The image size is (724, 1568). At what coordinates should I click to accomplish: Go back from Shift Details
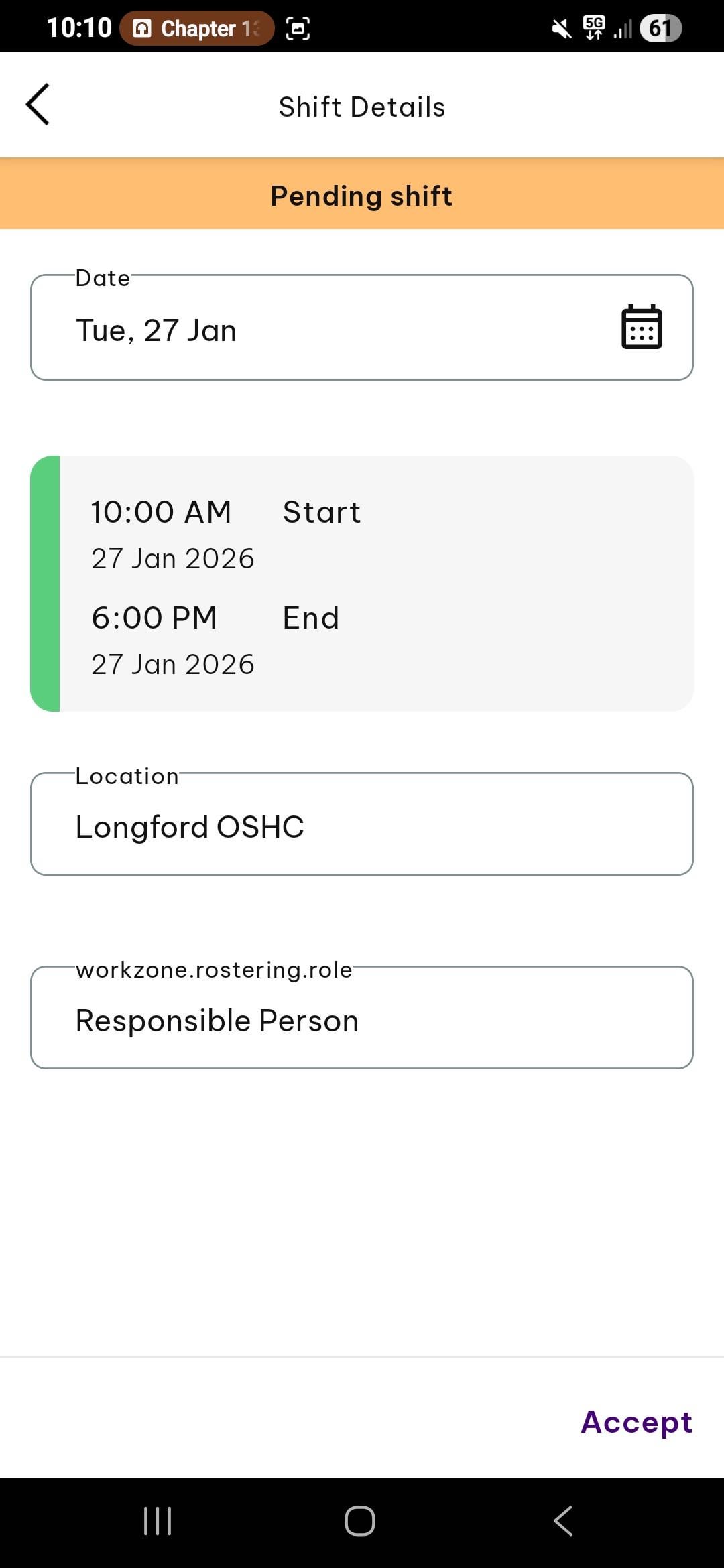pyautogui.click(x=38, y=105)
